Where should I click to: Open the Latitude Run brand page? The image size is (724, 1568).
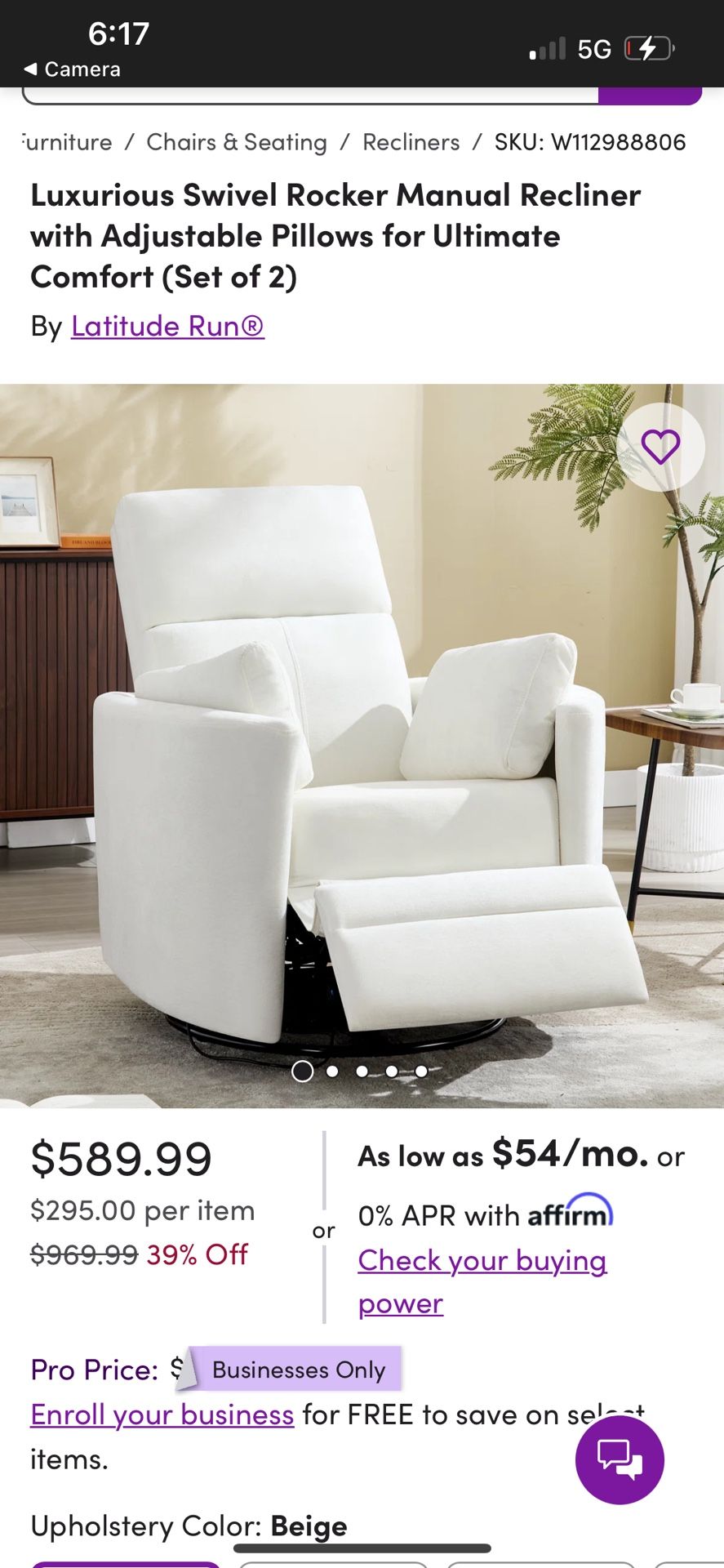click(167, 326)
